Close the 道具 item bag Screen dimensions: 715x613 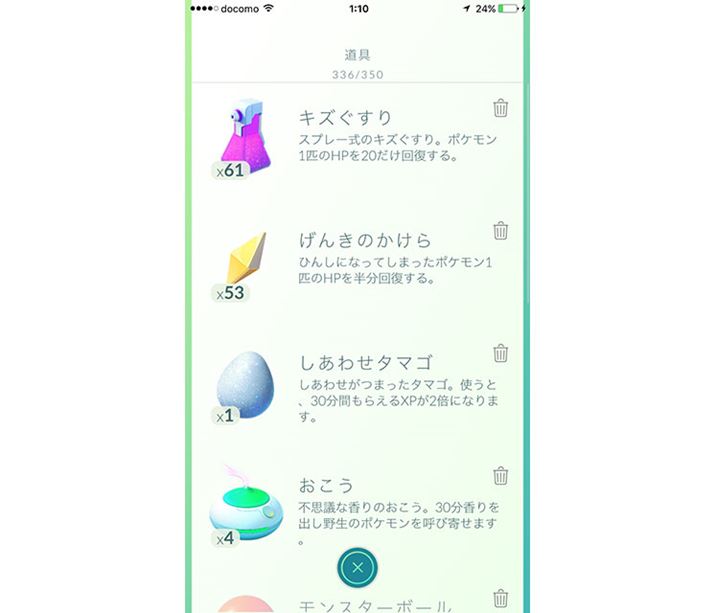358,568
